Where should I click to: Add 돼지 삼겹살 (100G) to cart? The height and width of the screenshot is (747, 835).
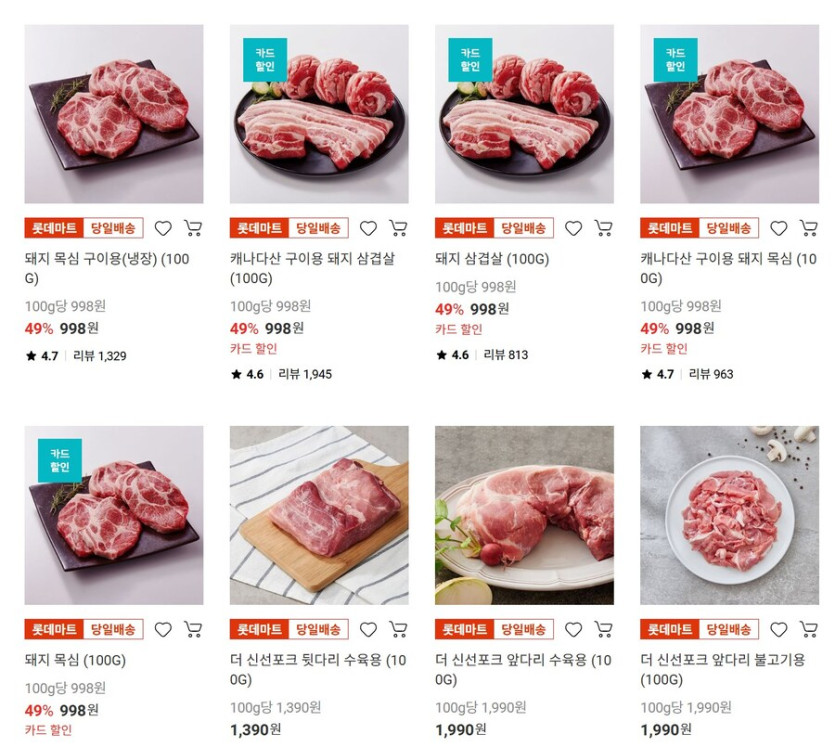[603, 228]
